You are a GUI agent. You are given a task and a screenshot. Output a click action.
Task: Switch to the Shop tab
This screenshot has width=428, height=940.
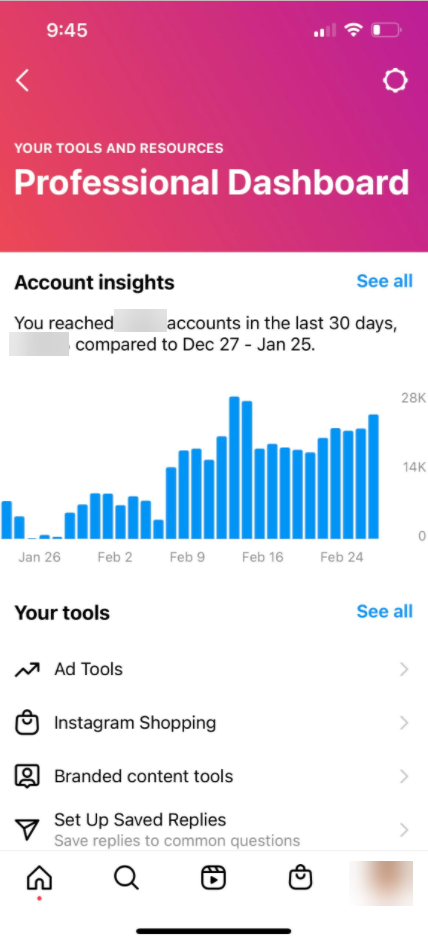(x=300, y=879)
